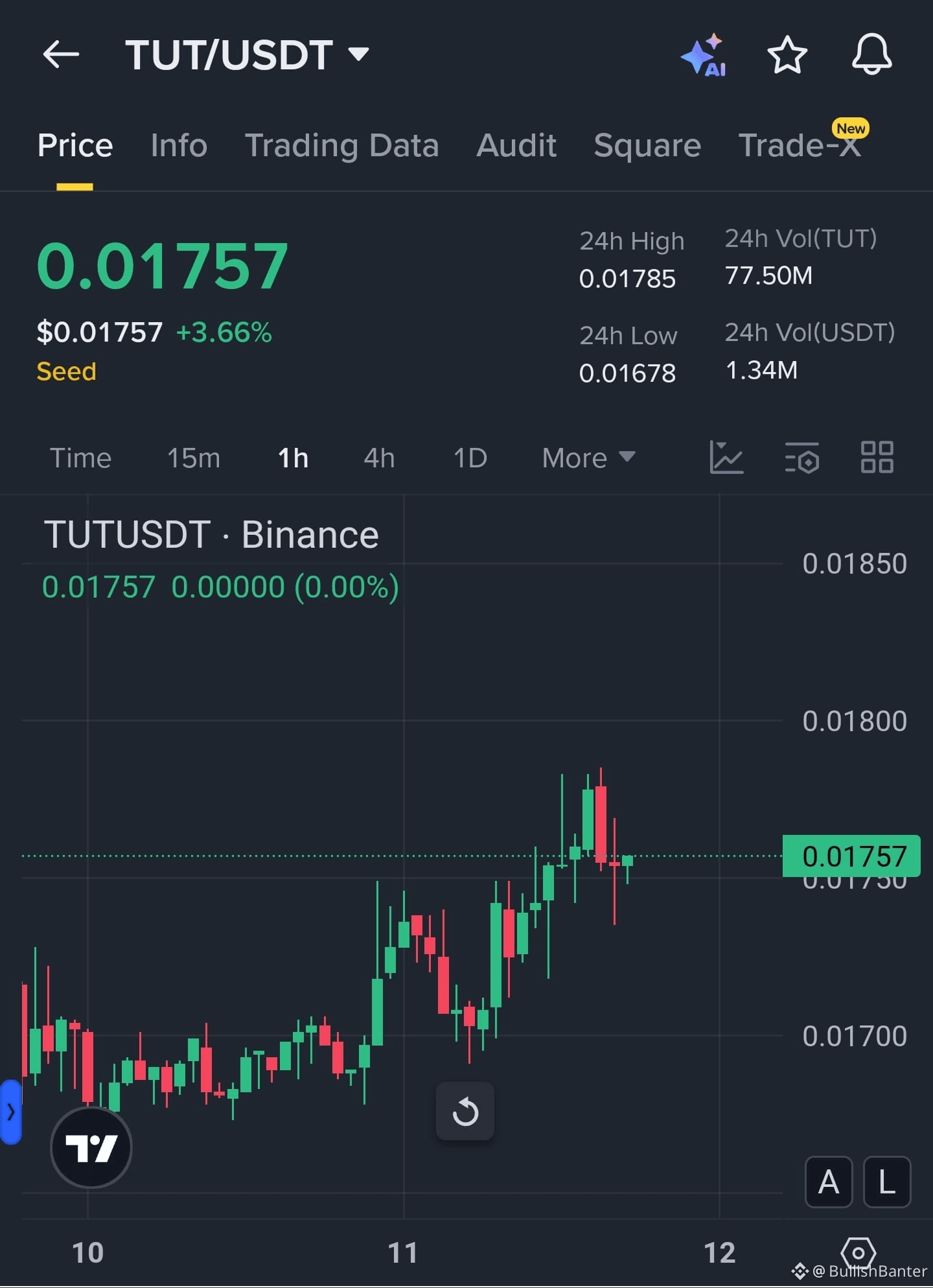The image size is (933, 1288).
Task: Toggle landscape mode with the L button
Action: (x=886, y=1182)
